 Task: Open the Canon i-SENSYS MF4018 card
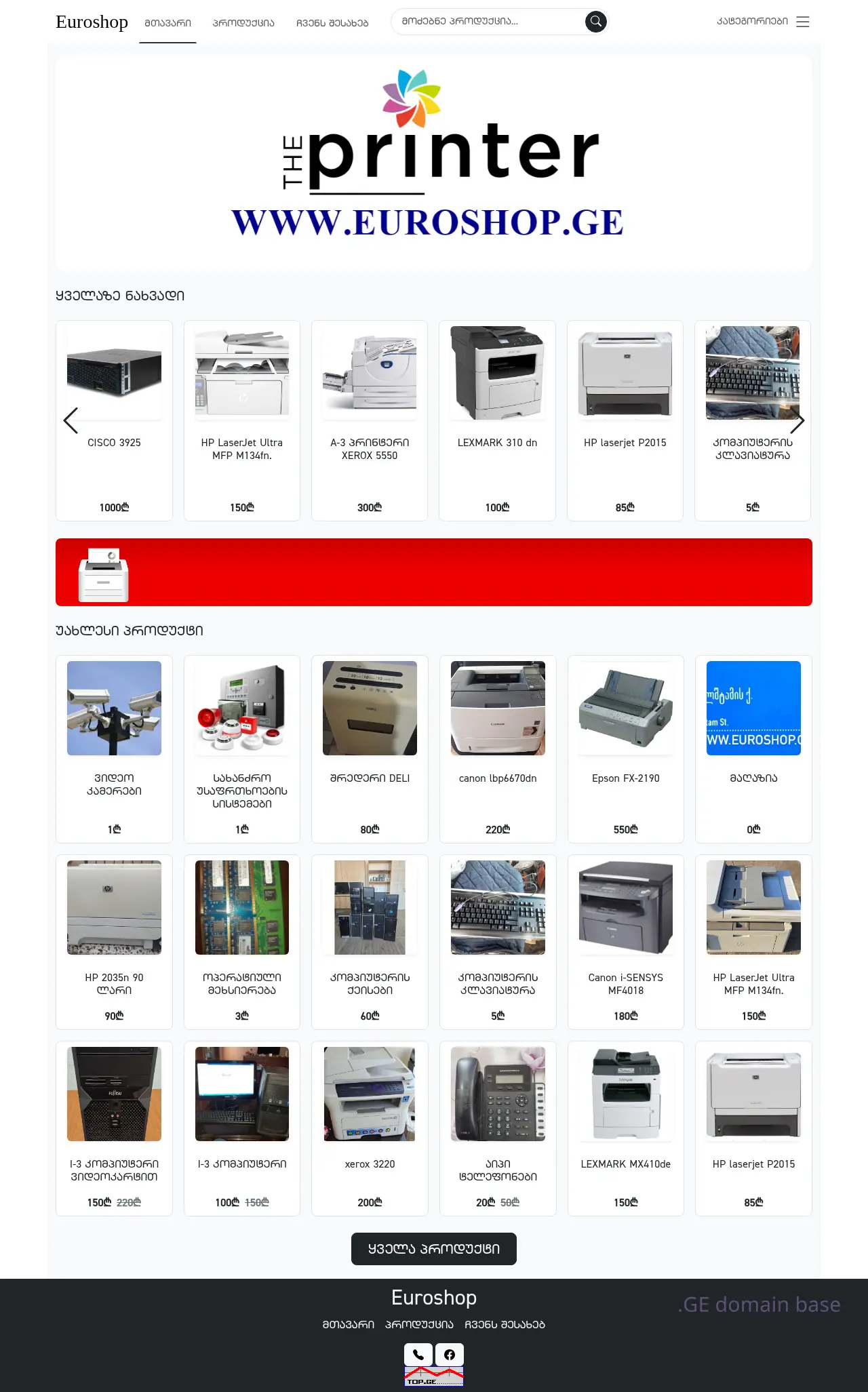(x=625, y=941)
